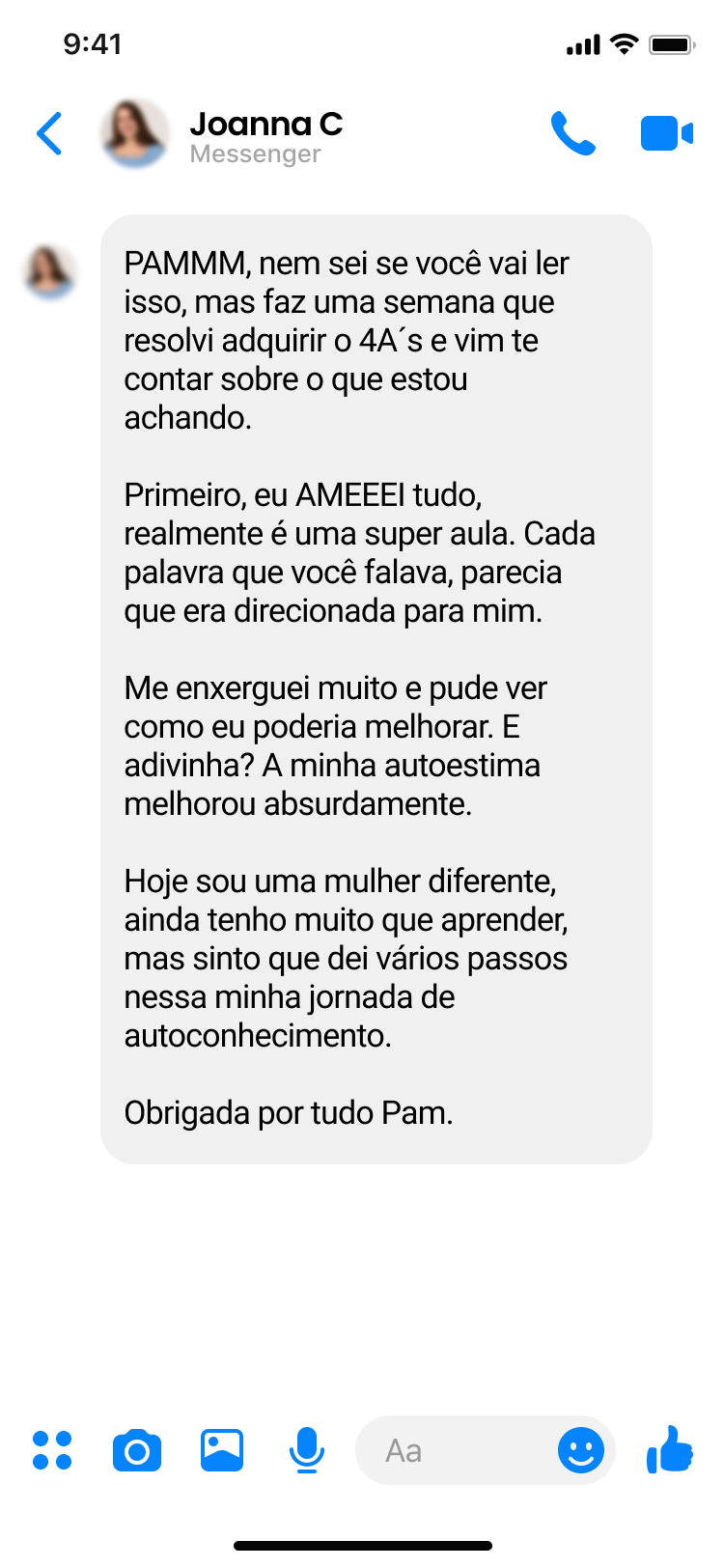Record a voice message with the microphone
The width and height of the screenshot is (724, 1568).
click(x=306, y=1450)
